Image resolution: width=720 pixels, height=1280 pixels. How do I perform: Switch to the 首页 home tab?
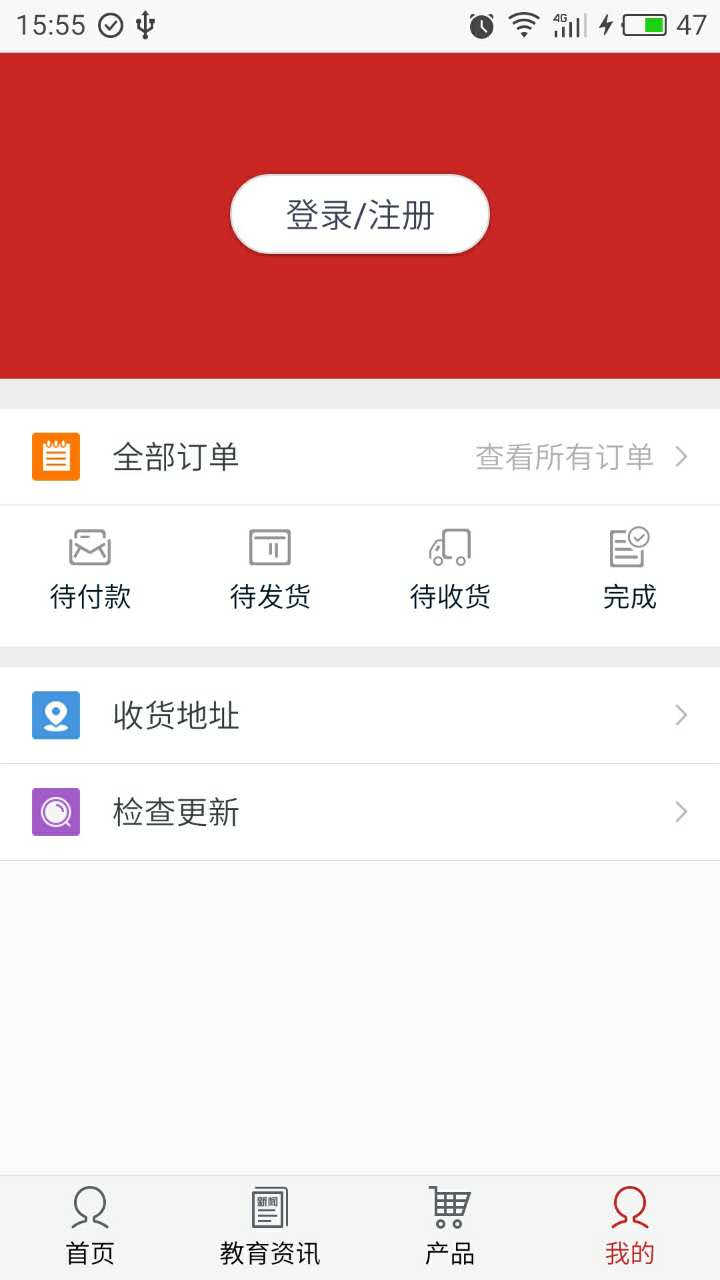point(90,1226)
